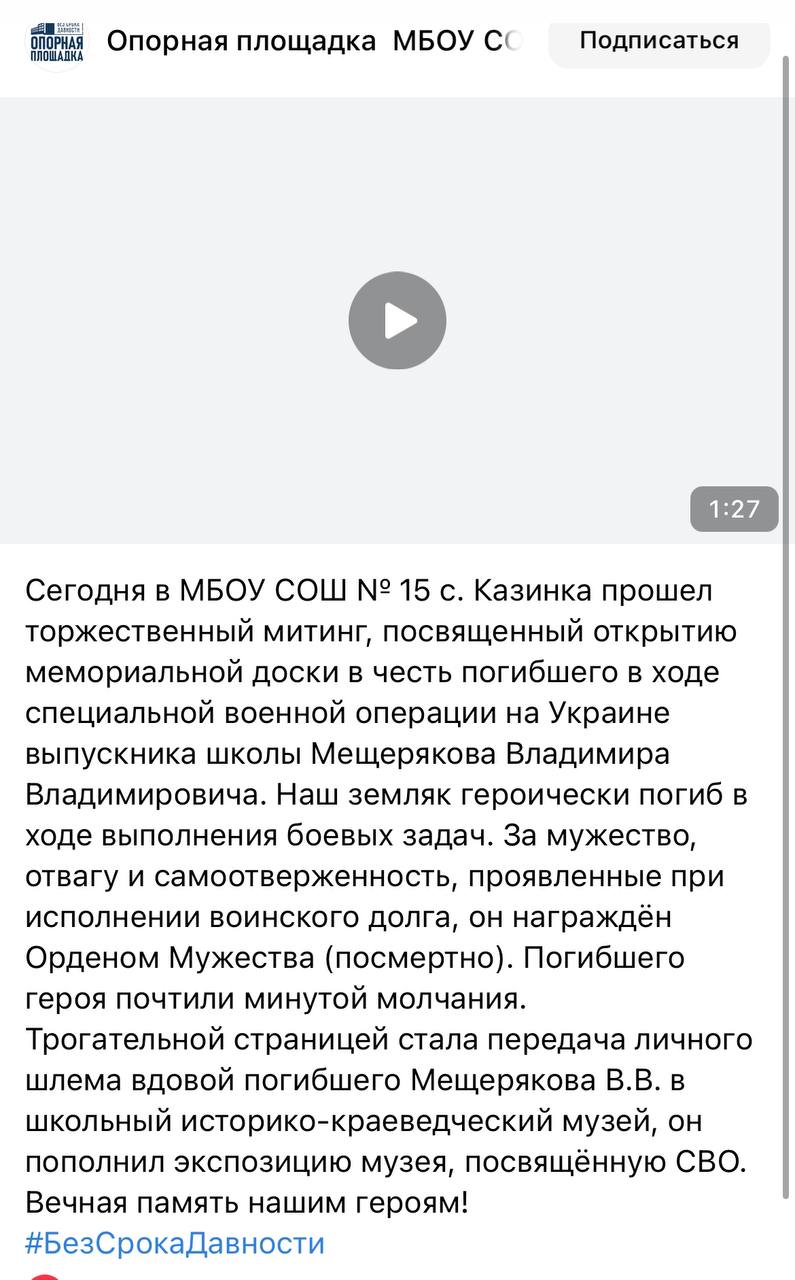The width and height of the screenshot is (795, 1280).
Task: Play the 1:27 video
Action: click(x=397, y=321)
